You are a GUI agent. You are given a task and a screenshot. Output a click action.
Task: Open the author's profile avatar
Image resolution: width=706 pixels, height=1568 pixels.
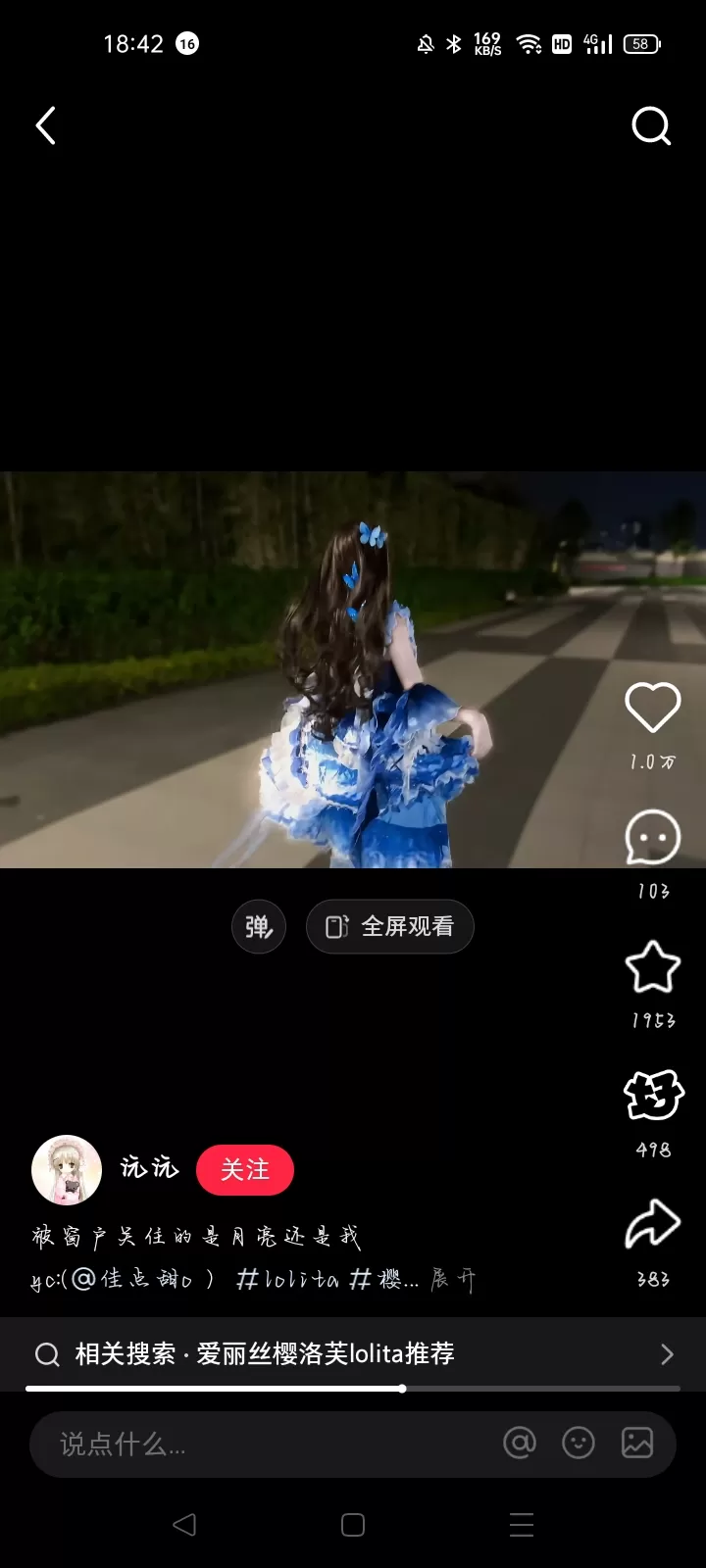click(x=67, y=1170)
